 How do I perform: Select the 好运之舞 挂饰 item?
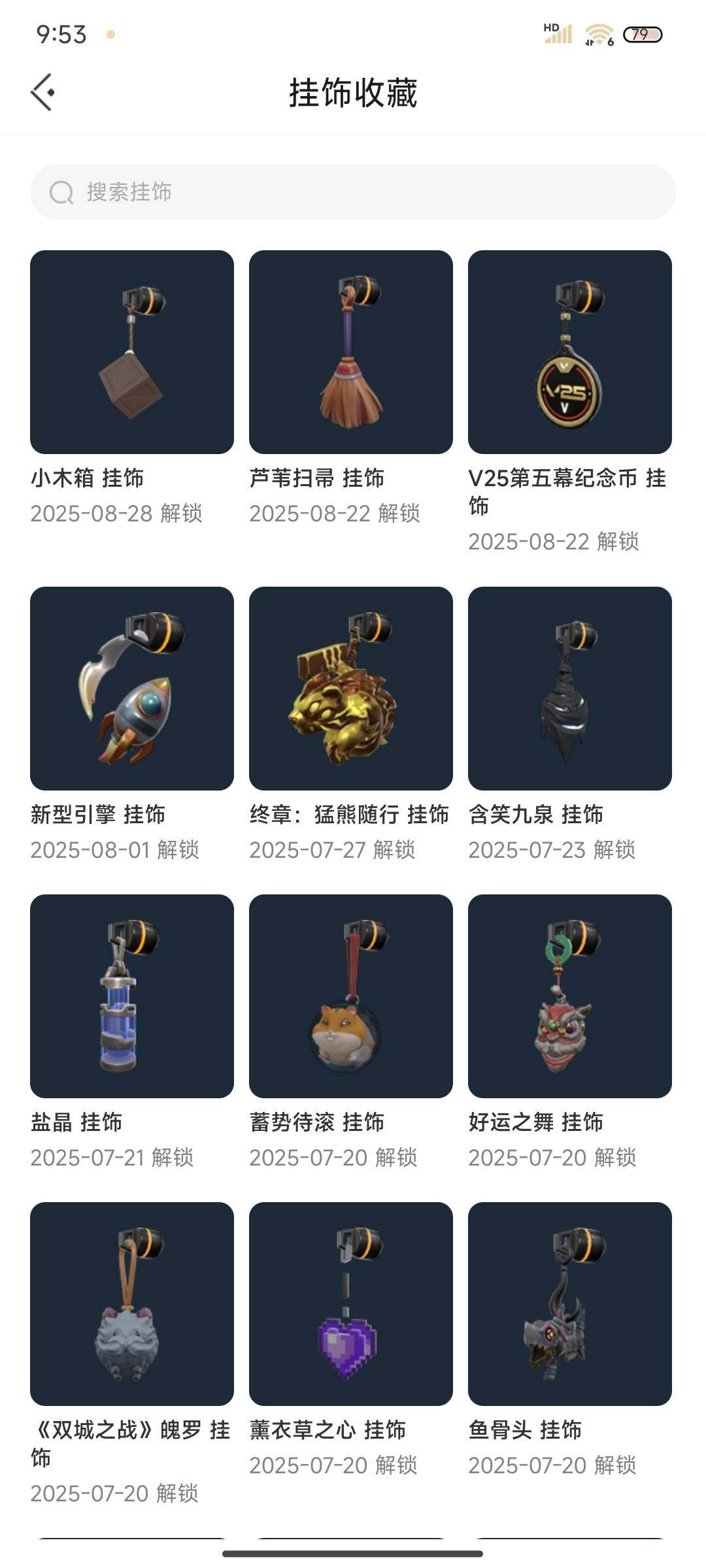click(570, 996)
